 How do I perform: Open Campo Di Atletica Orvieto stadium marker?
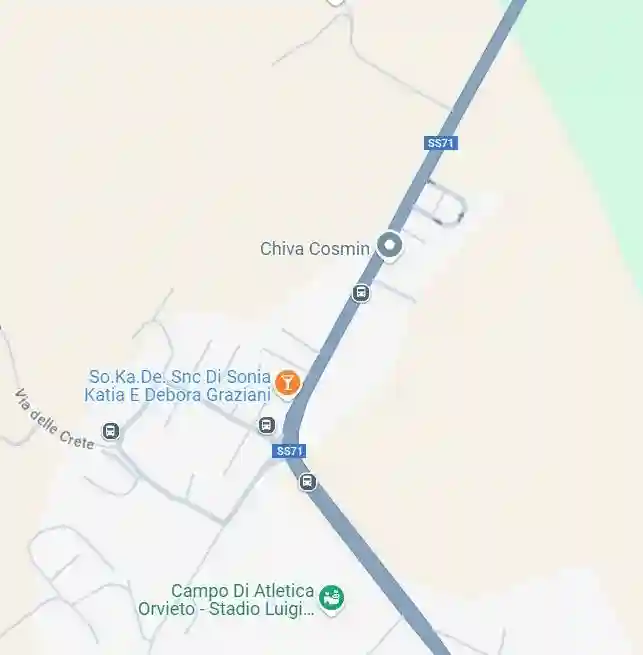pos(332,600)
